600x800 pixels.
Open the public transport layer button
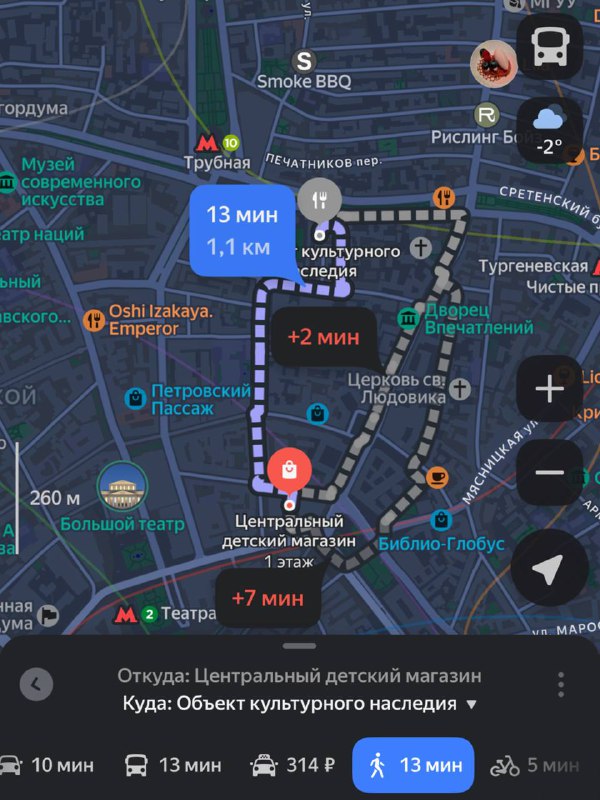pos(550,47)
